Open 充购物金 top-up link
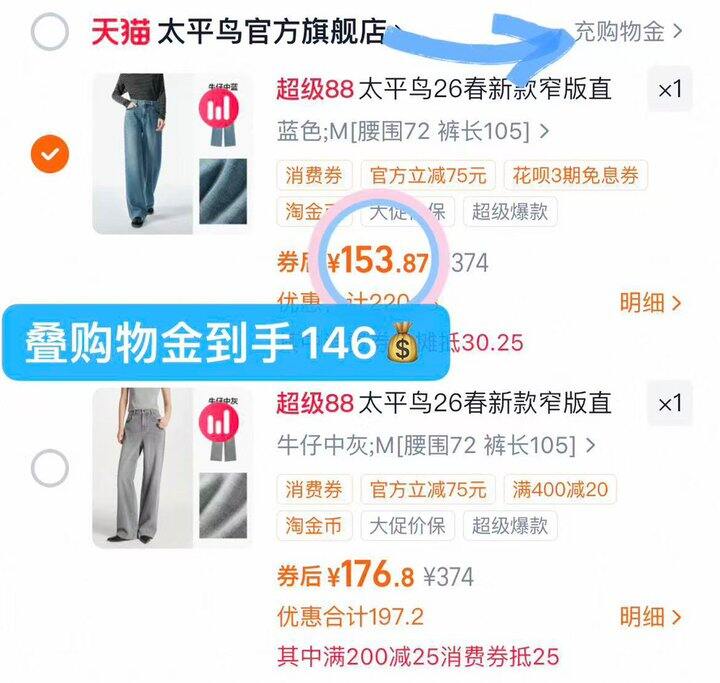Viewport: 720px width, 683px height. coord(628,32)
